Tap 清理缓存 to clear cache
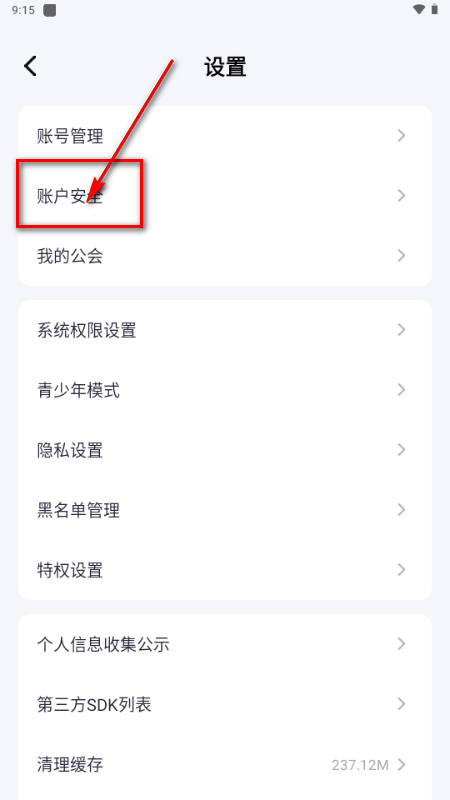This screenshot has width=450, height=800. click(x=225, y=765)
